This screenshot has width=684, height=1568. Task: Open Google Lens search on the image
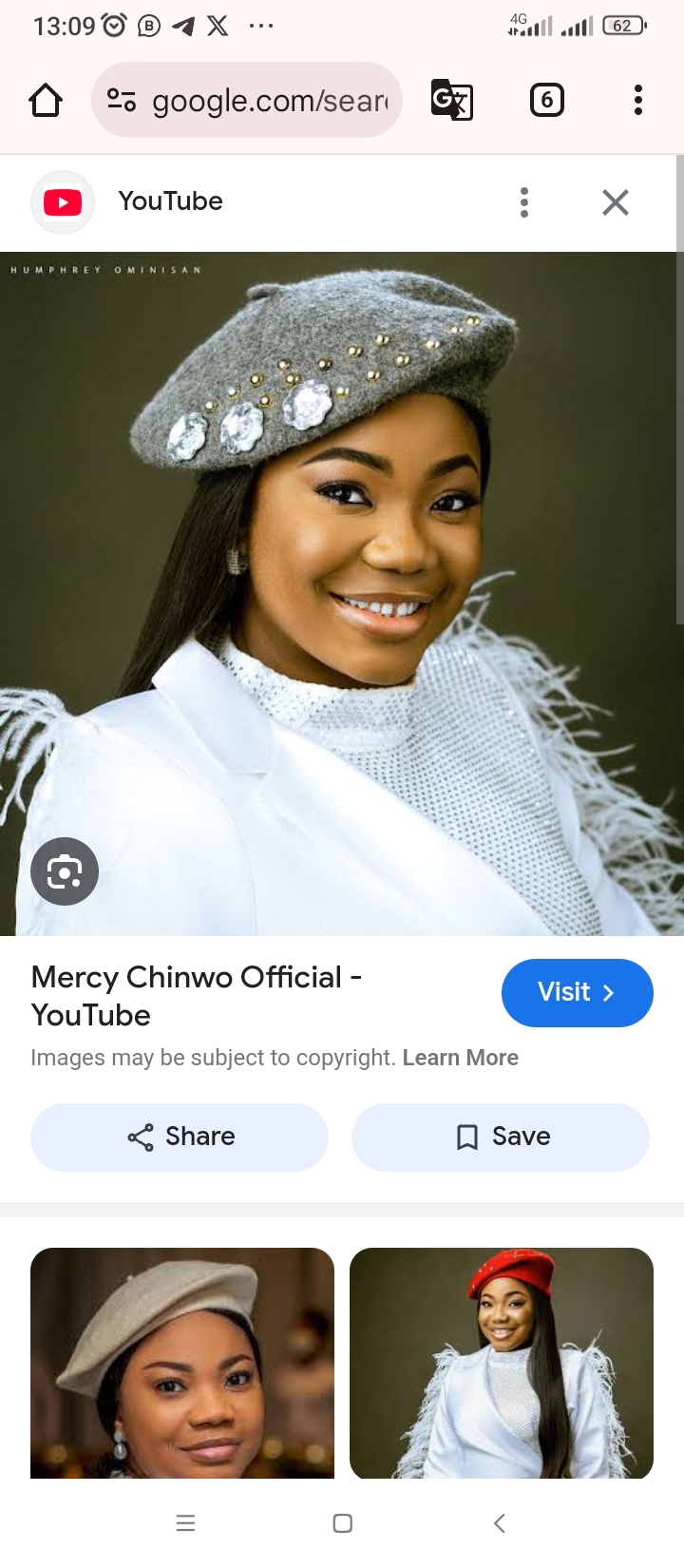(x=64, y=870)
